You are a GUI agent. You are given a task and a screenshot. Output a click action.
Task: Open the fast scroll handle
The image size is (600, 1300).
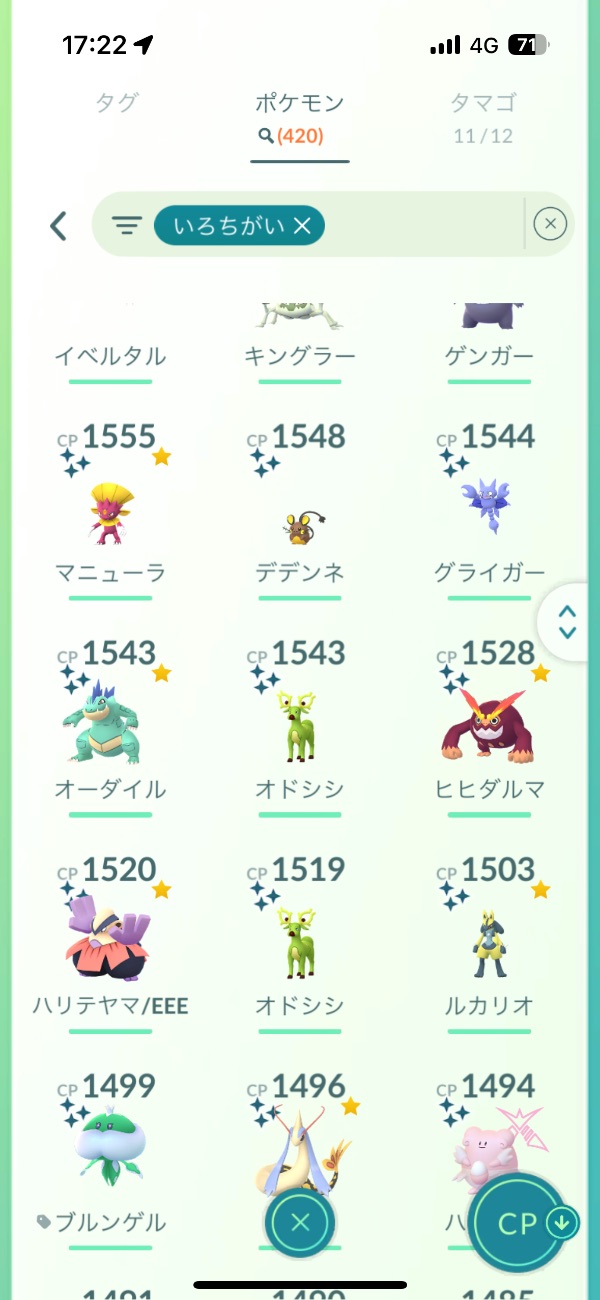click(568, 622)
